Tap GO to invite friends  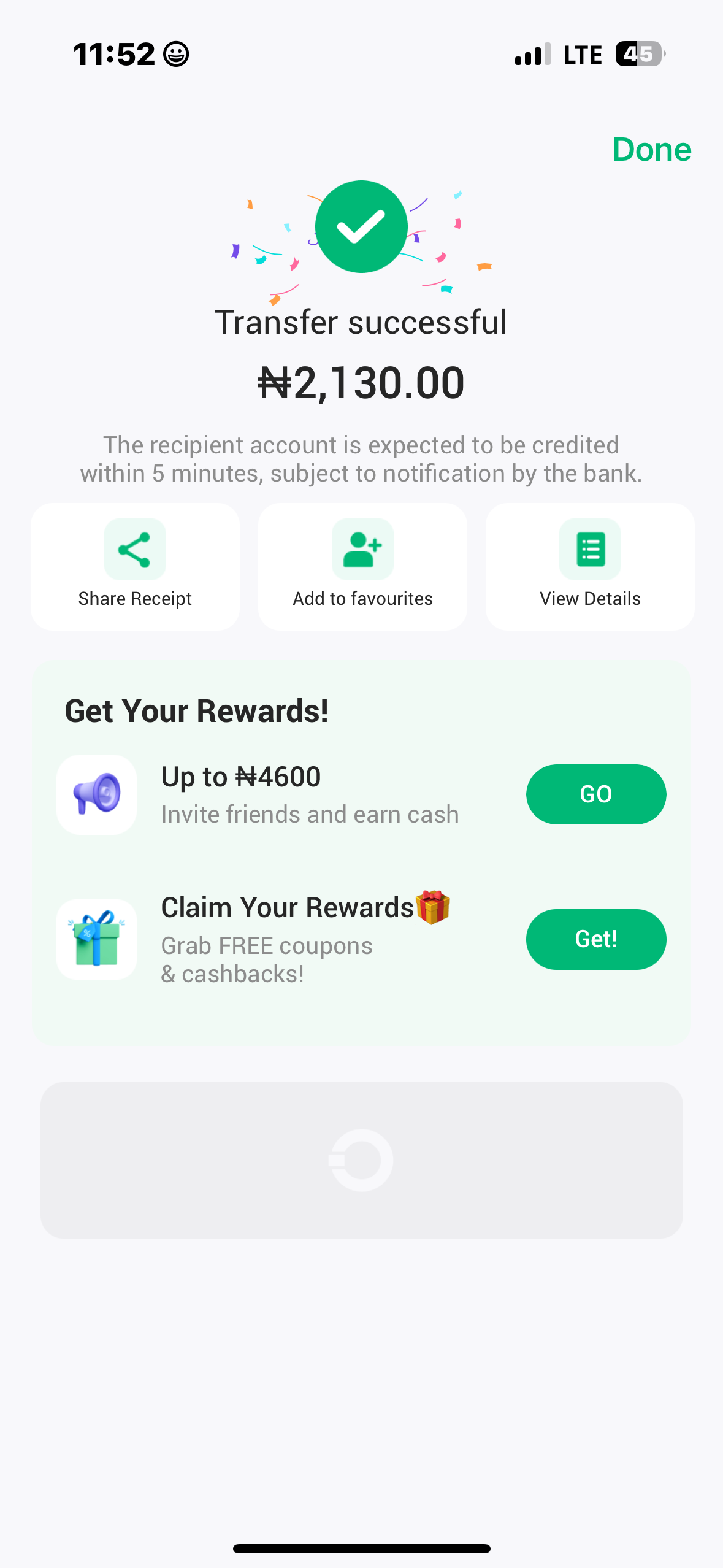[595, 794]
